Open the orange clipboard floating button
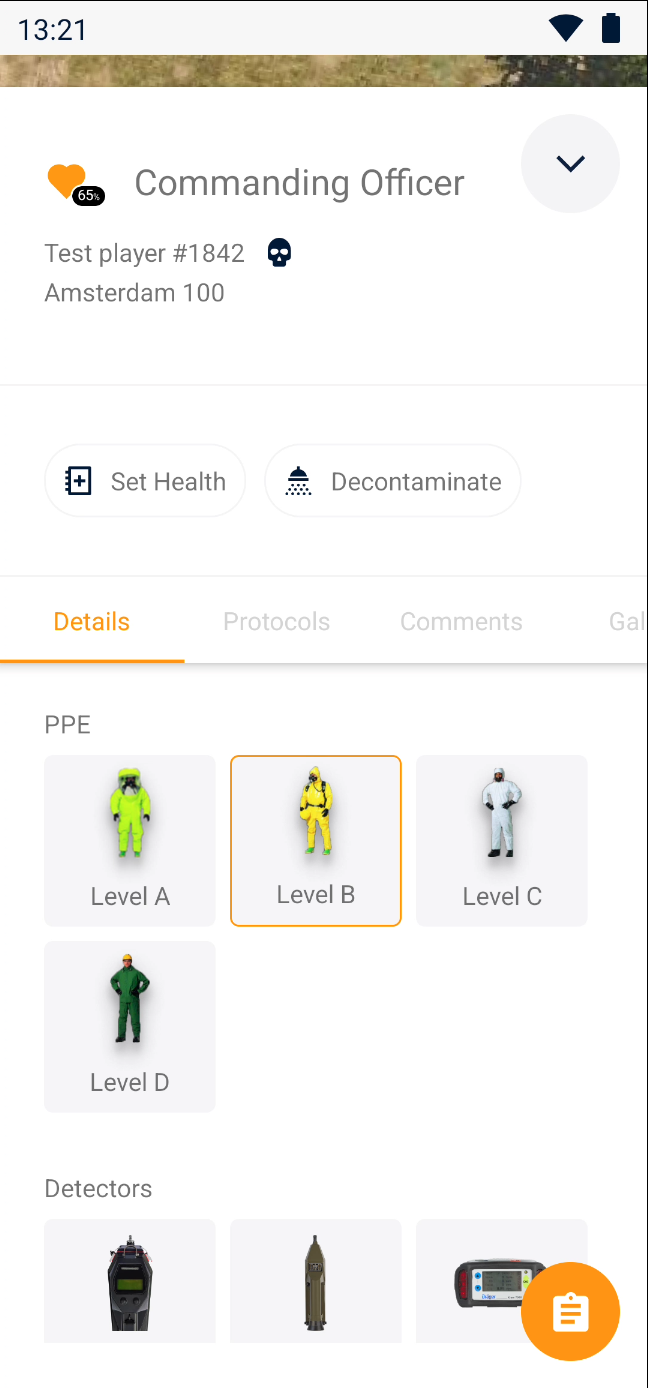 click(x=570, y=1311)
